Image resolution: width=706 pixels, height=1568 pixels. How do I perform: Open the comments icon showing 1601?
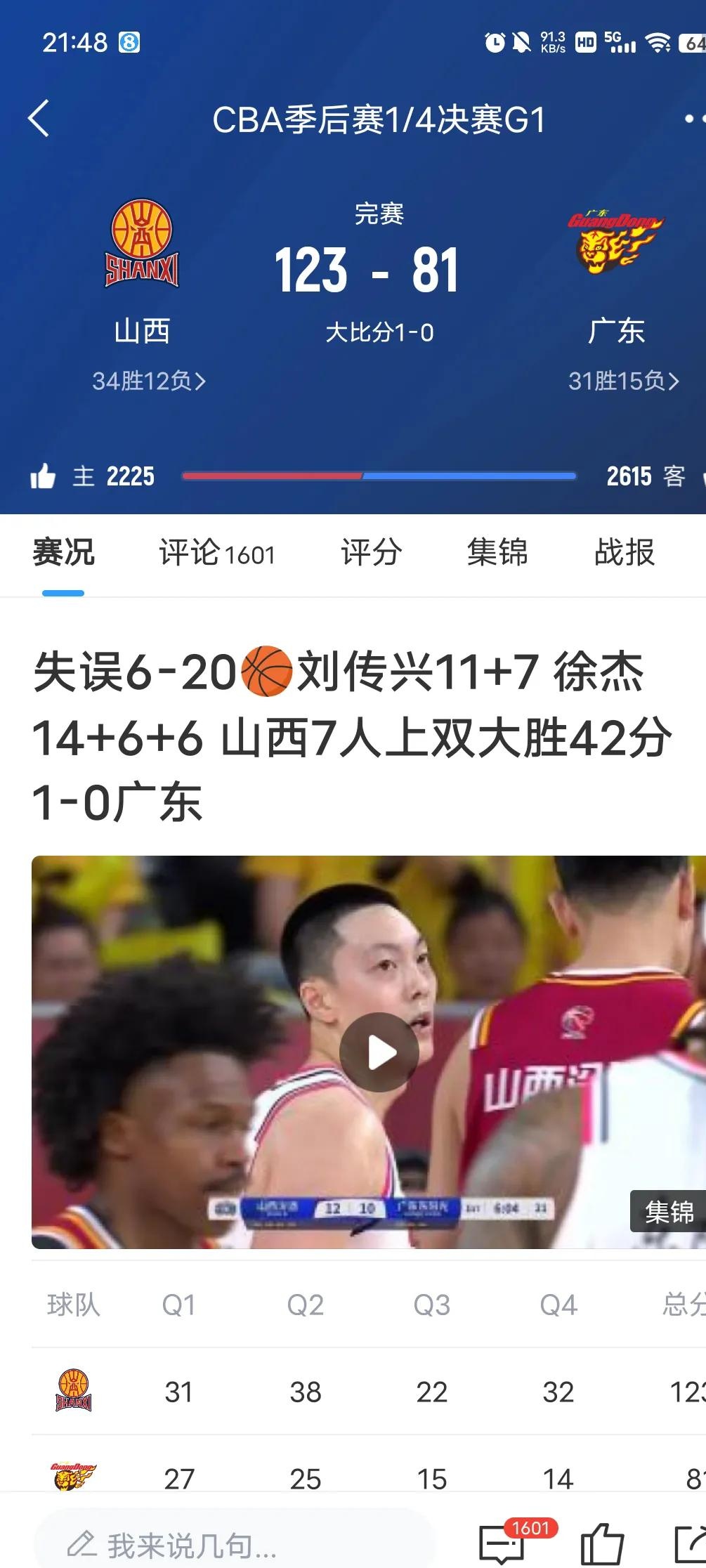click(x=503, y=1544)
